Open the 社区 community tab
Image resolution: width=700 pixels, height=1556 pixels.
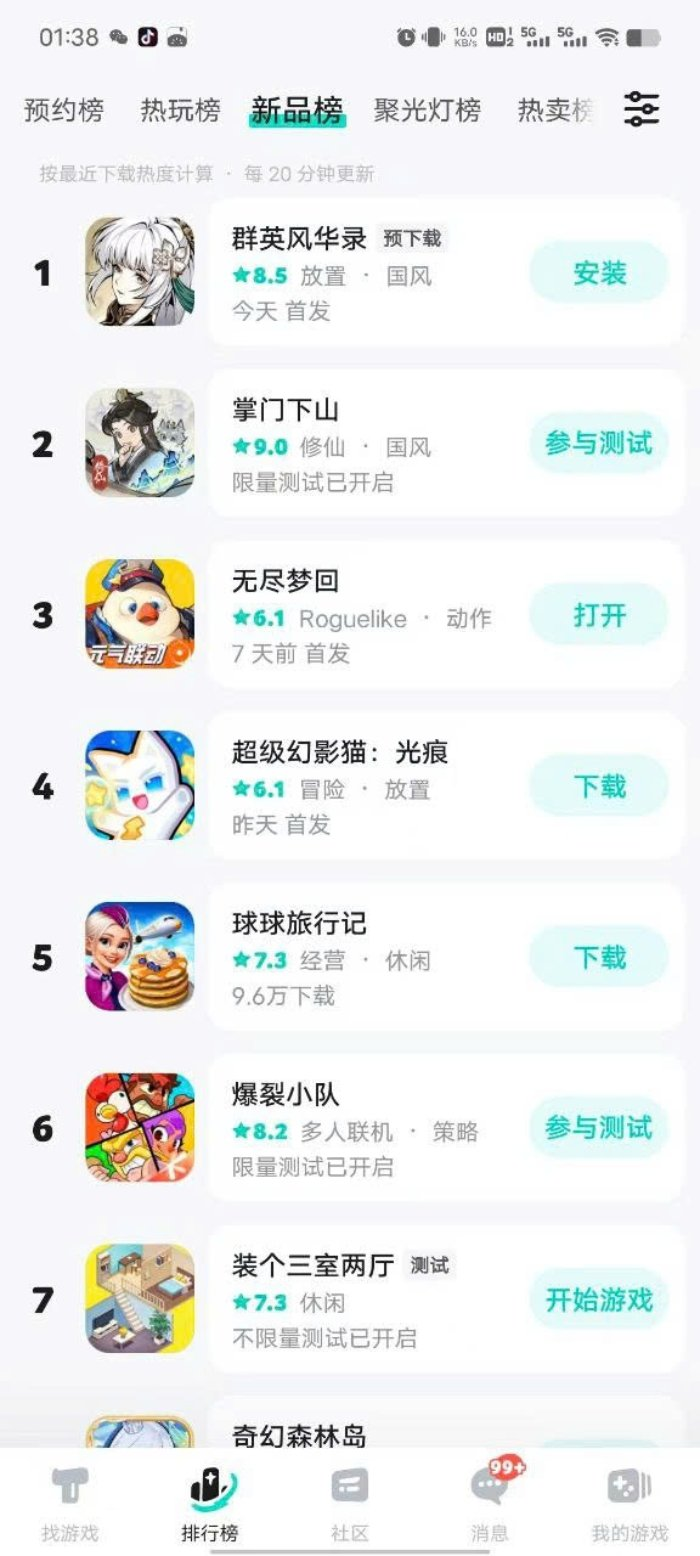(350, 1503)
